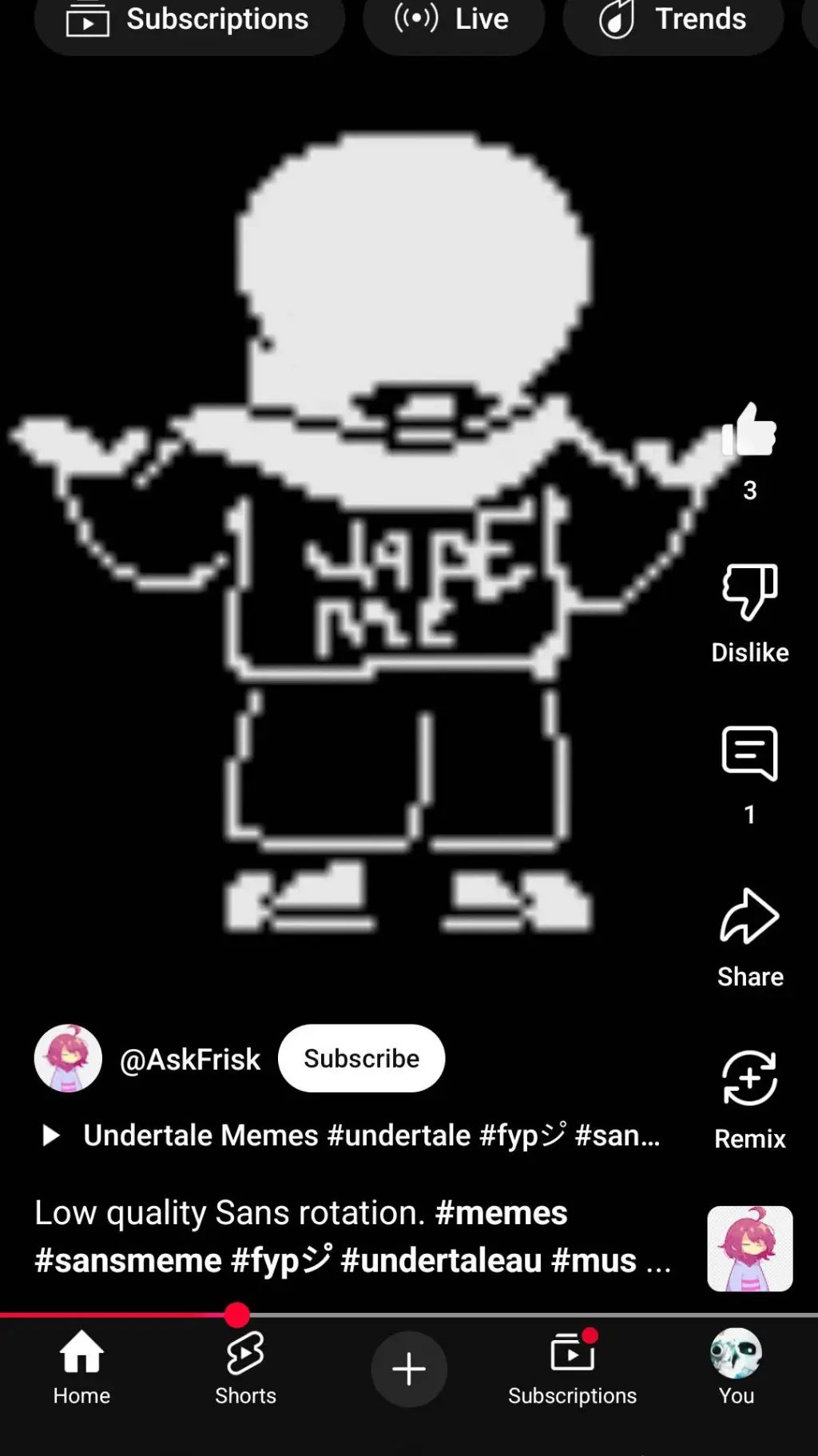This screenshot has height=1456, width=818.
Task: Open the Subscriptions chip at top
Action: [x=189, y=21]
